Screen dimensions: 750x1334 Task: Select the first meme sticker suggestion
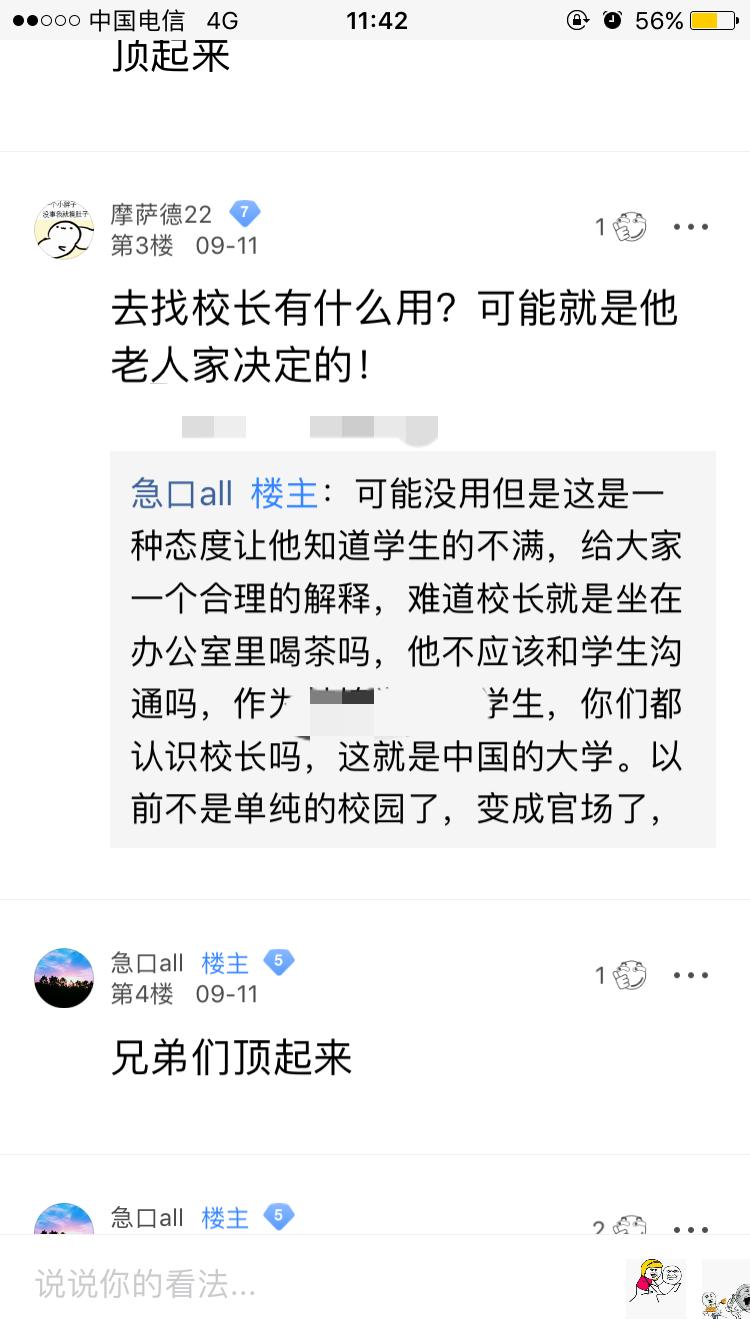[x=655, y=1287]
